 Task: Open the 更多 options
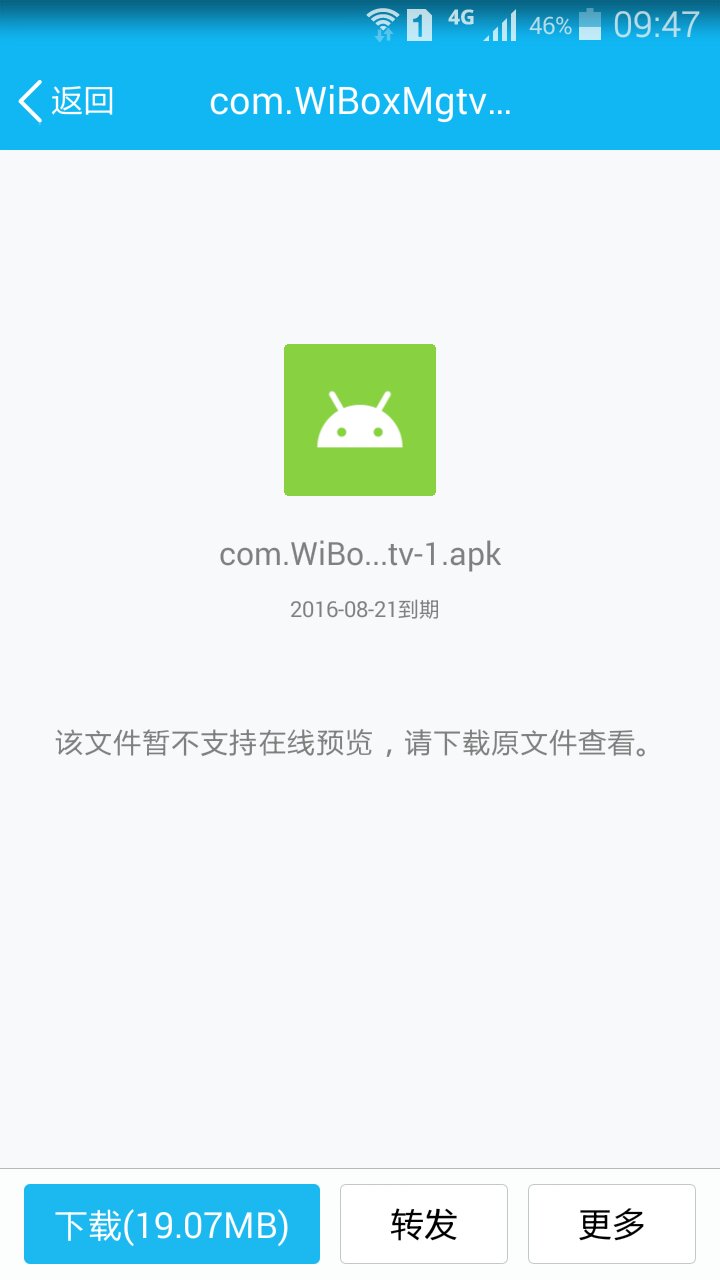tap(611, 1224)
